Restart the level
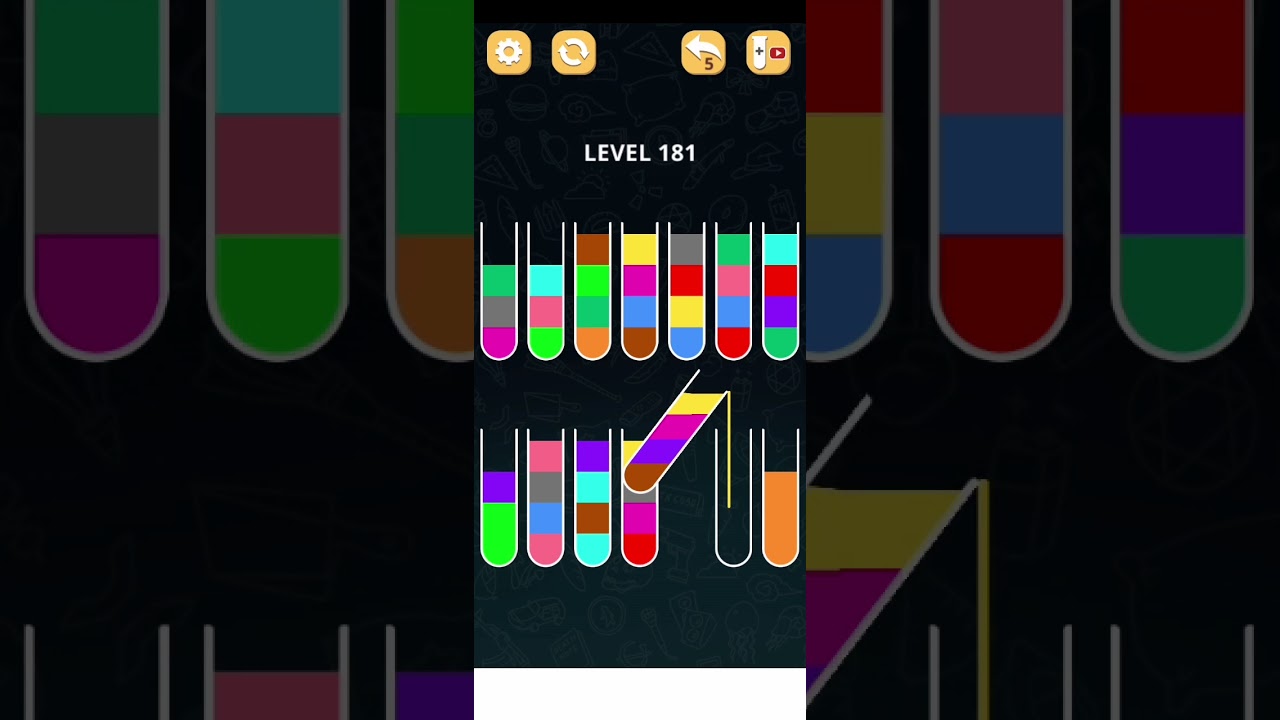The image size is (1280, 720). pyautogui.click(x=573, y=53)
